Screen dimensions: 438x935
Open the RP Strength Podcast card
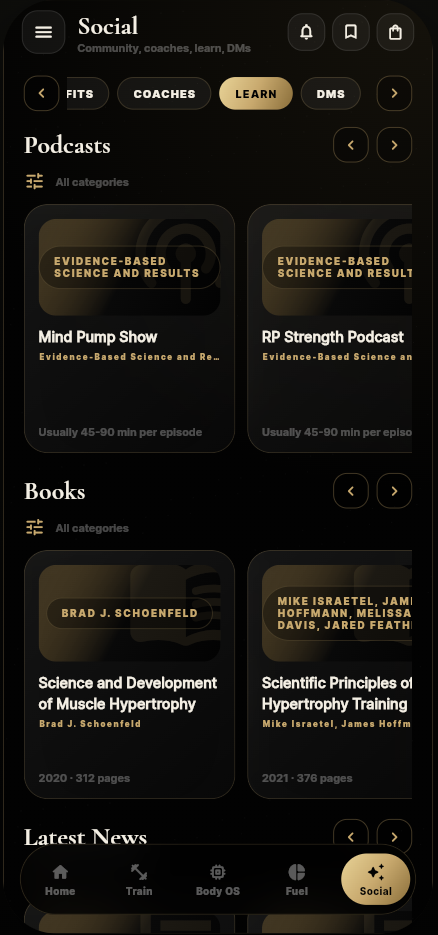pyautogui.click(x=330, y=329)
